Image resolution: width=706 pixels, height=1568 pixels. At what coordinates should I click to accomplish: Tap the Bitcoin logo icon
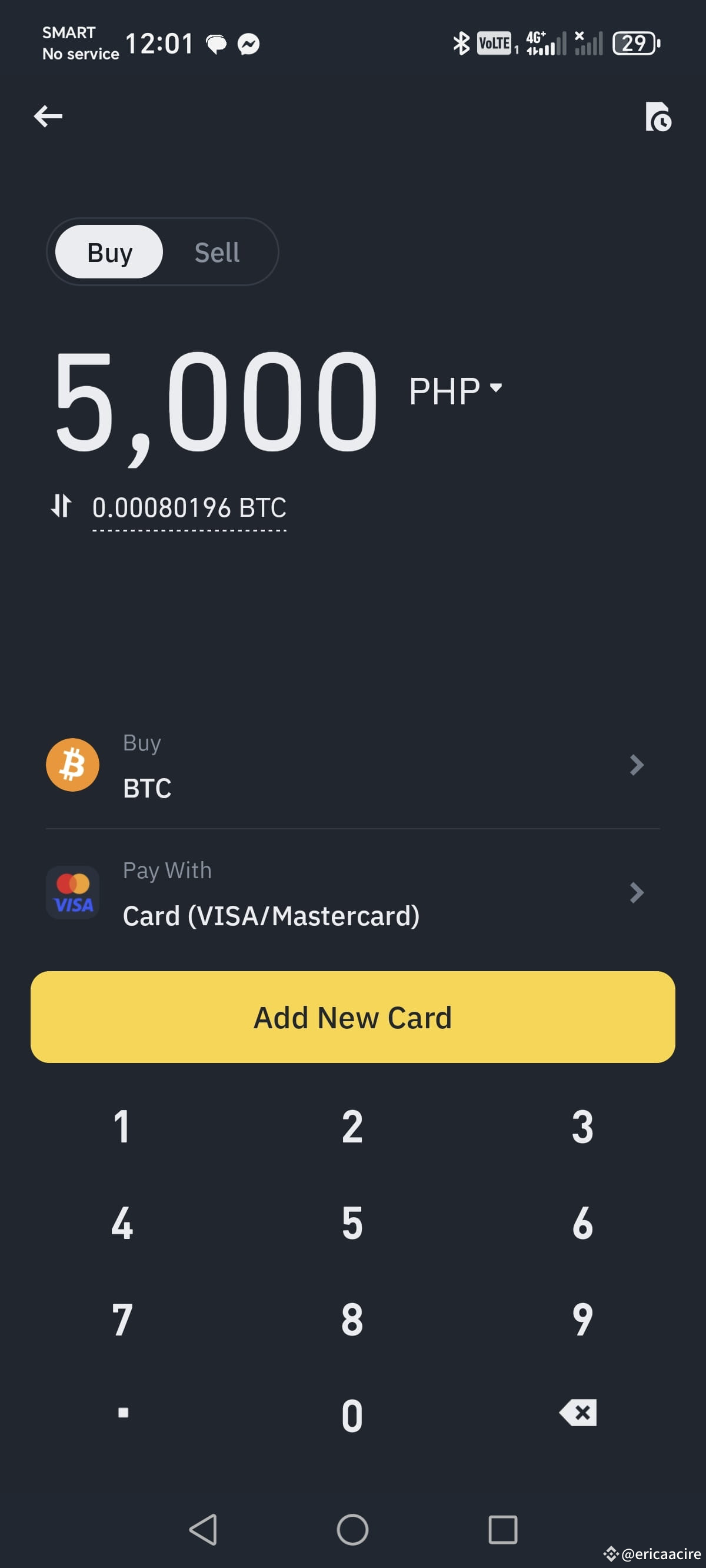[x=72, y=765]
